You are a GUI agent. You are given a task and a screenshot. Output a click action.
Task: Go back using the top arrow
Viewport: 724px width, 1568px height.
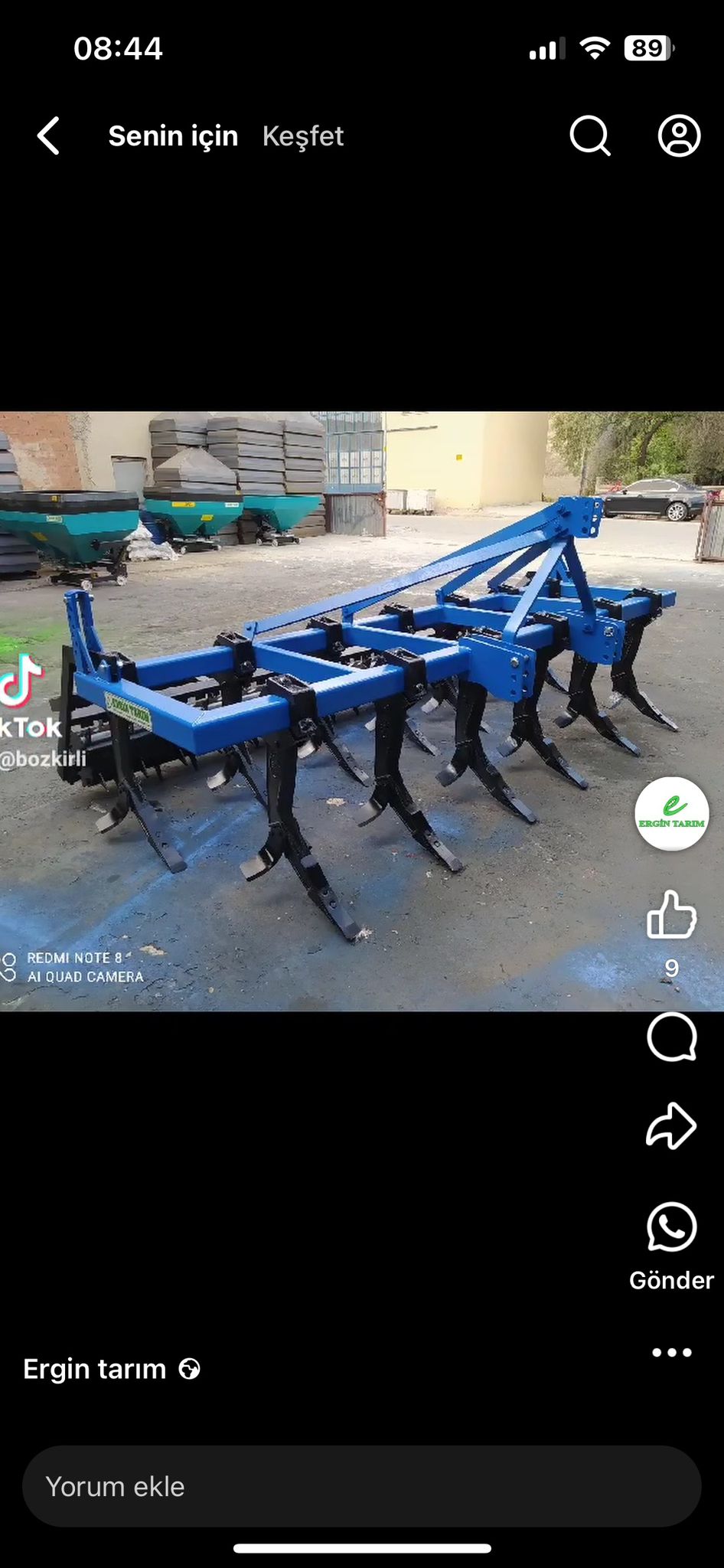coord(49,136)
